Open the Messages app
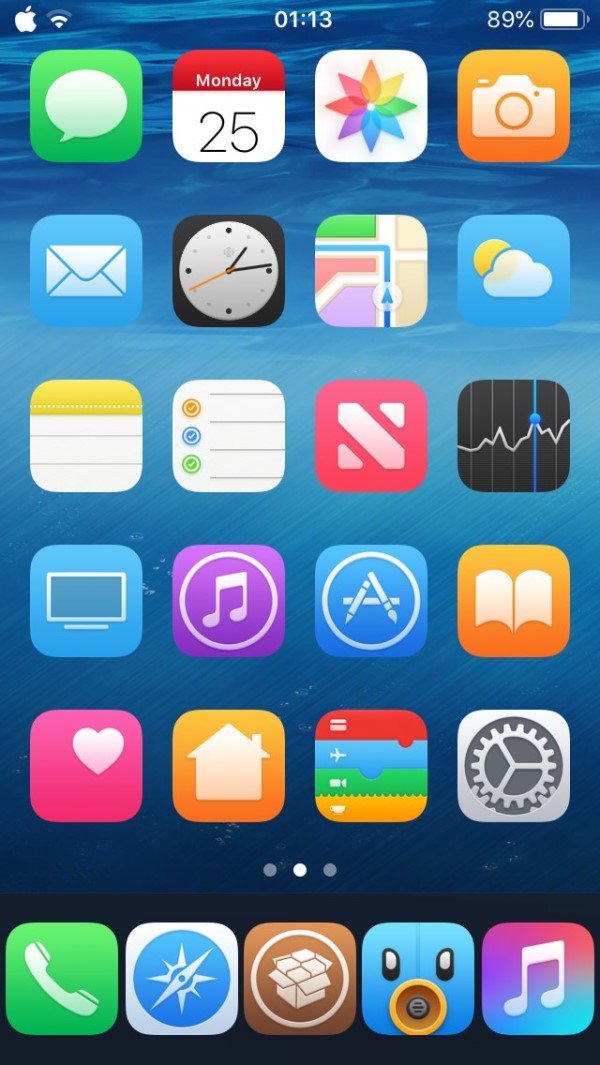The width and height of the screenshot is (600, 1065). pos(86,106)
